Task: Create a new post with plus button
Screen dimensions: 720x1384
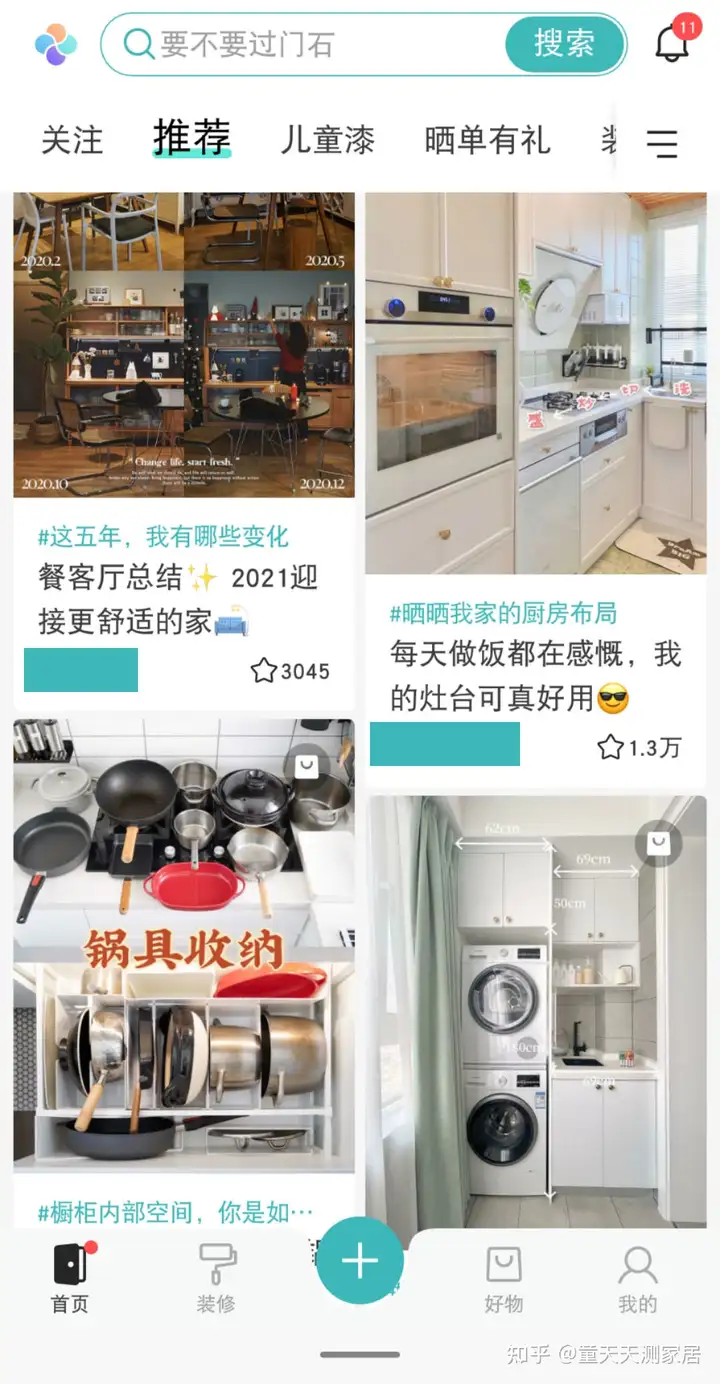Action: (360, 1261)
